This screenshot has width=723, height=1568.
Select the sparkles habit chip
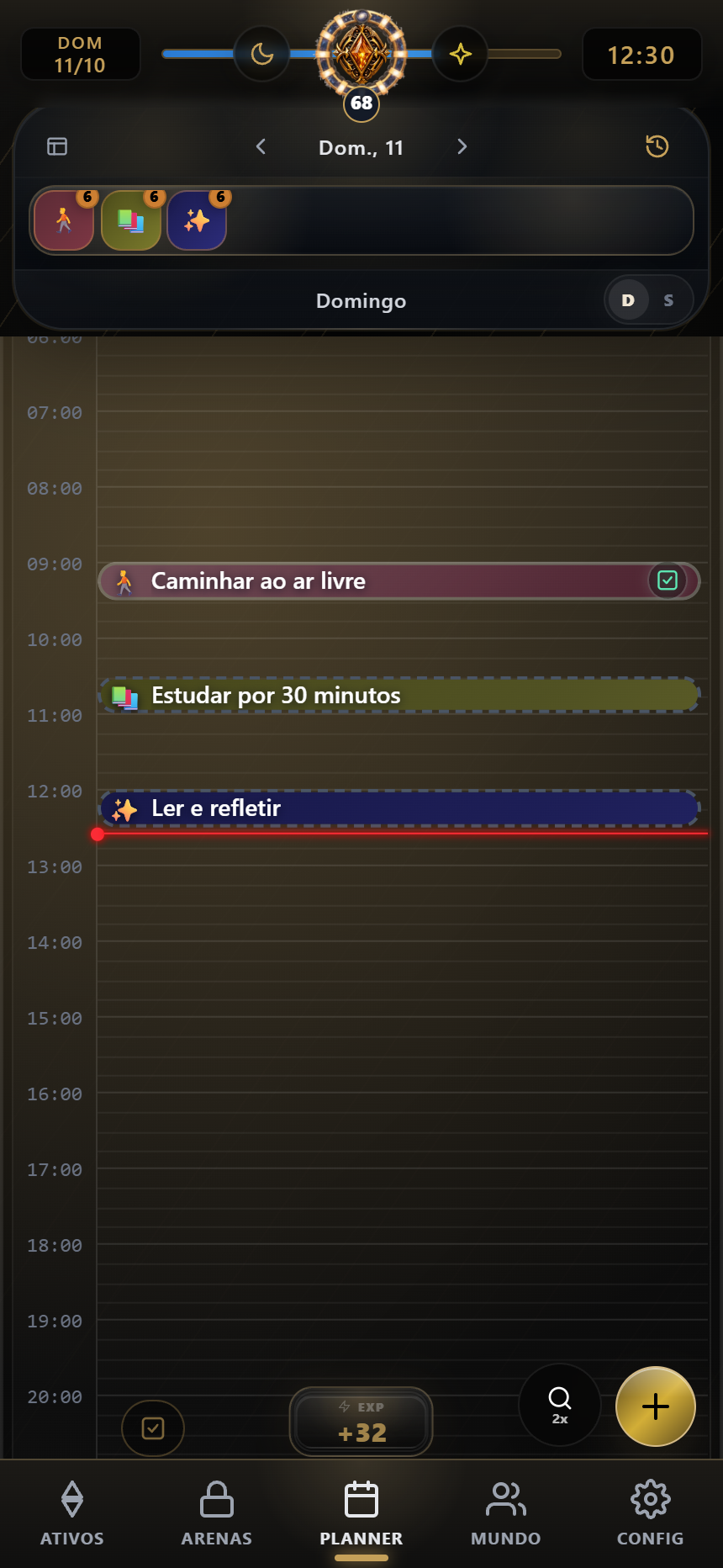tap(197, 220)
